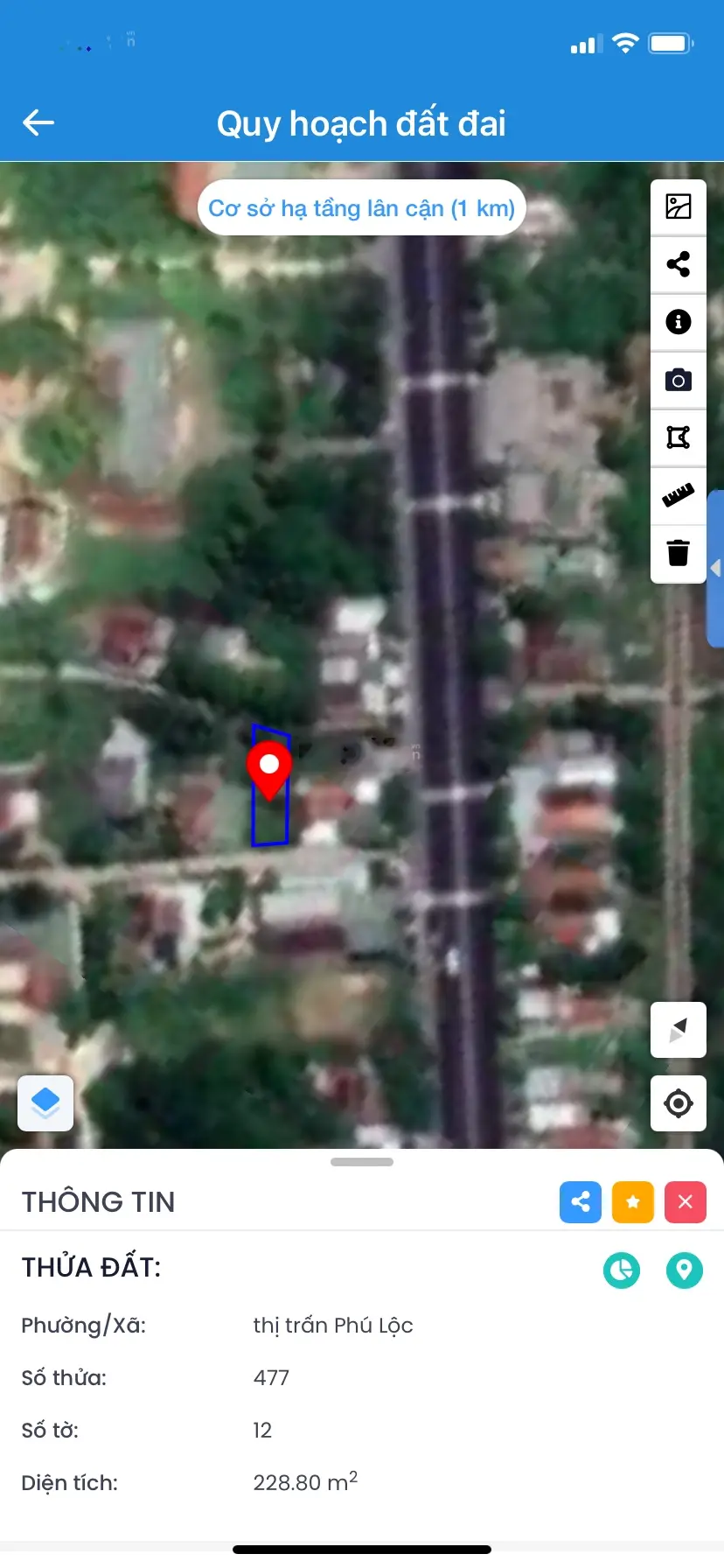Open the map layers selector
Image resolution: width=724 pixels, height=1568 pixels.
tap(45, 1102)
